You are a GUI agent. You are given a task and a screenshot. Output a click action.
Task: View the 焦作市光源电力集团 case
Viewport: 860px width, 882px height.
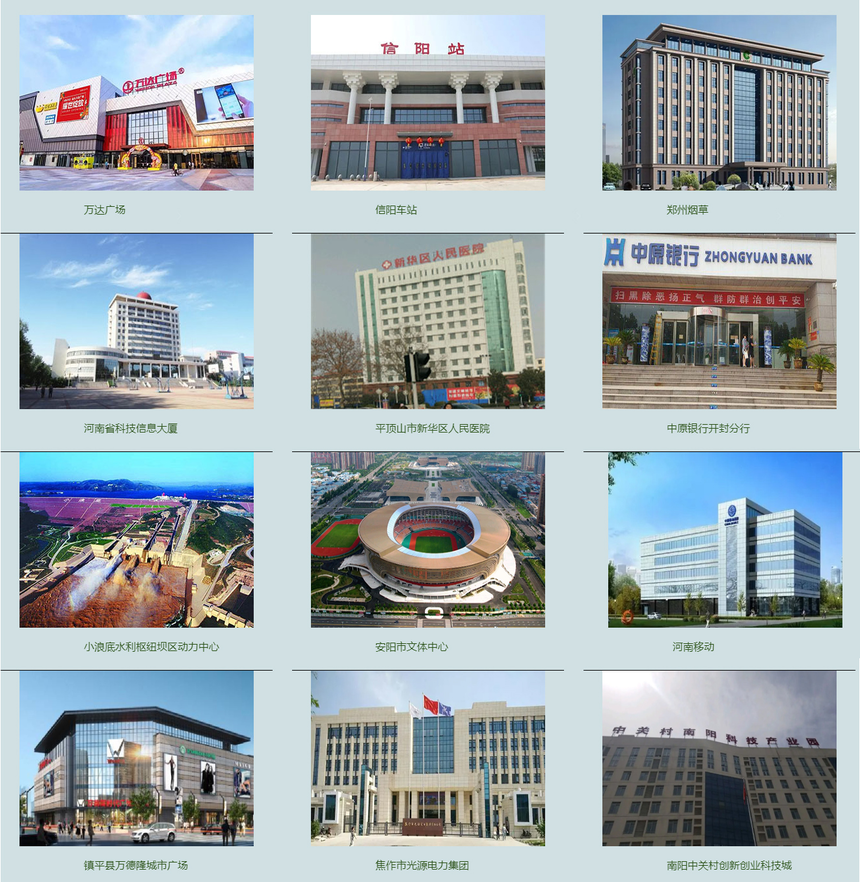click(x=427, y=758)
